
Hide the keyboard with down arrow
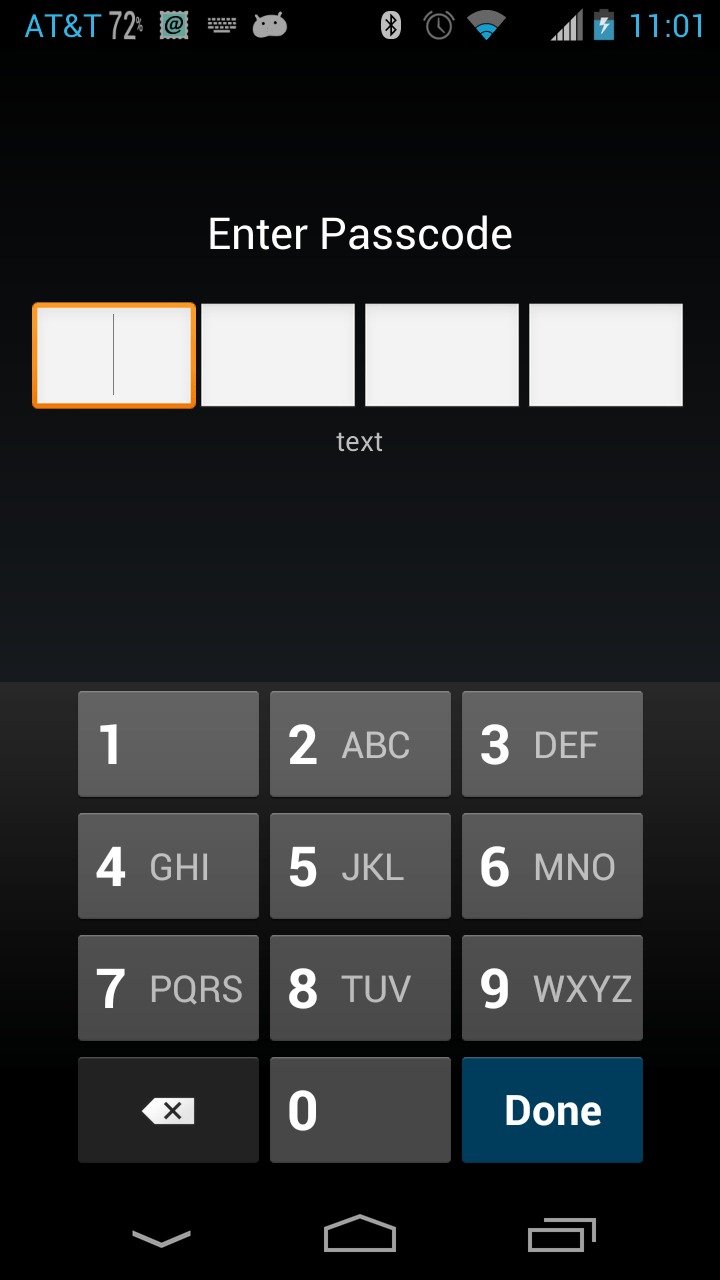coord(161,1238)
